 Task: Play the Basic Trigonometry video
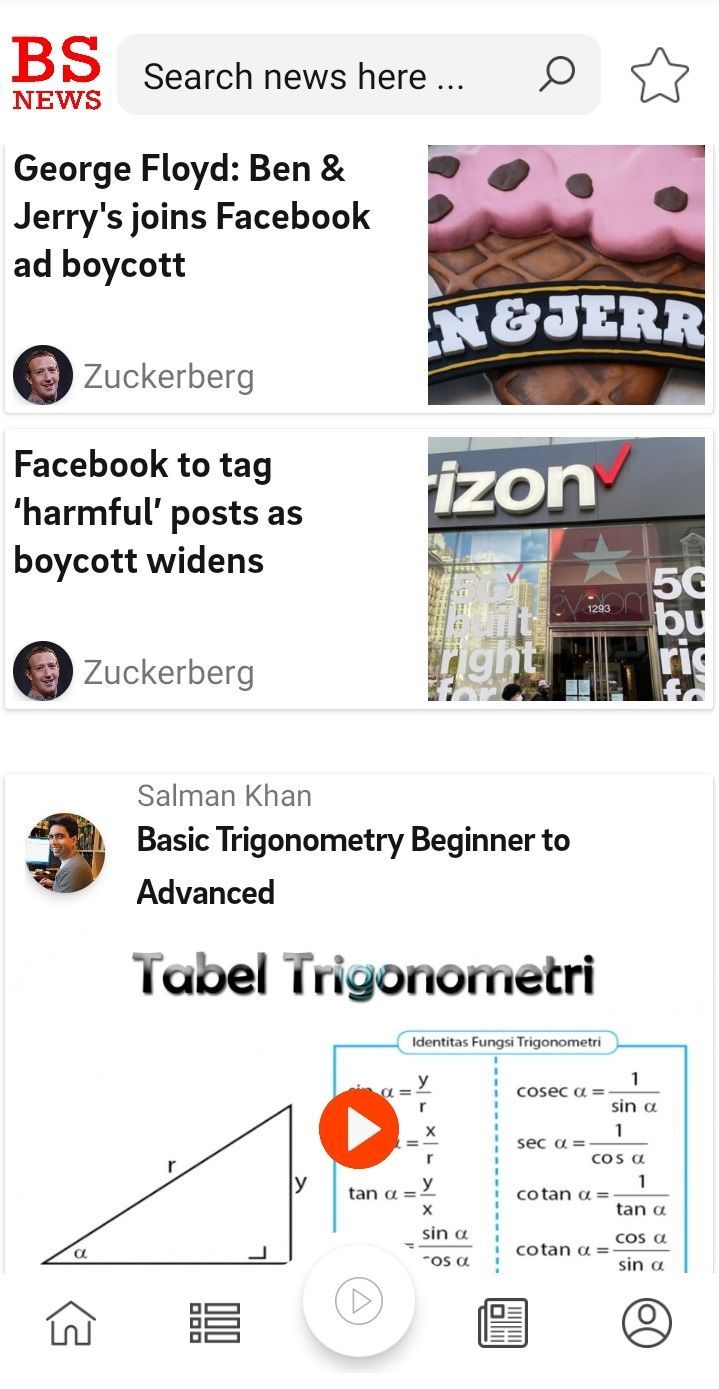pos(359,1129)
